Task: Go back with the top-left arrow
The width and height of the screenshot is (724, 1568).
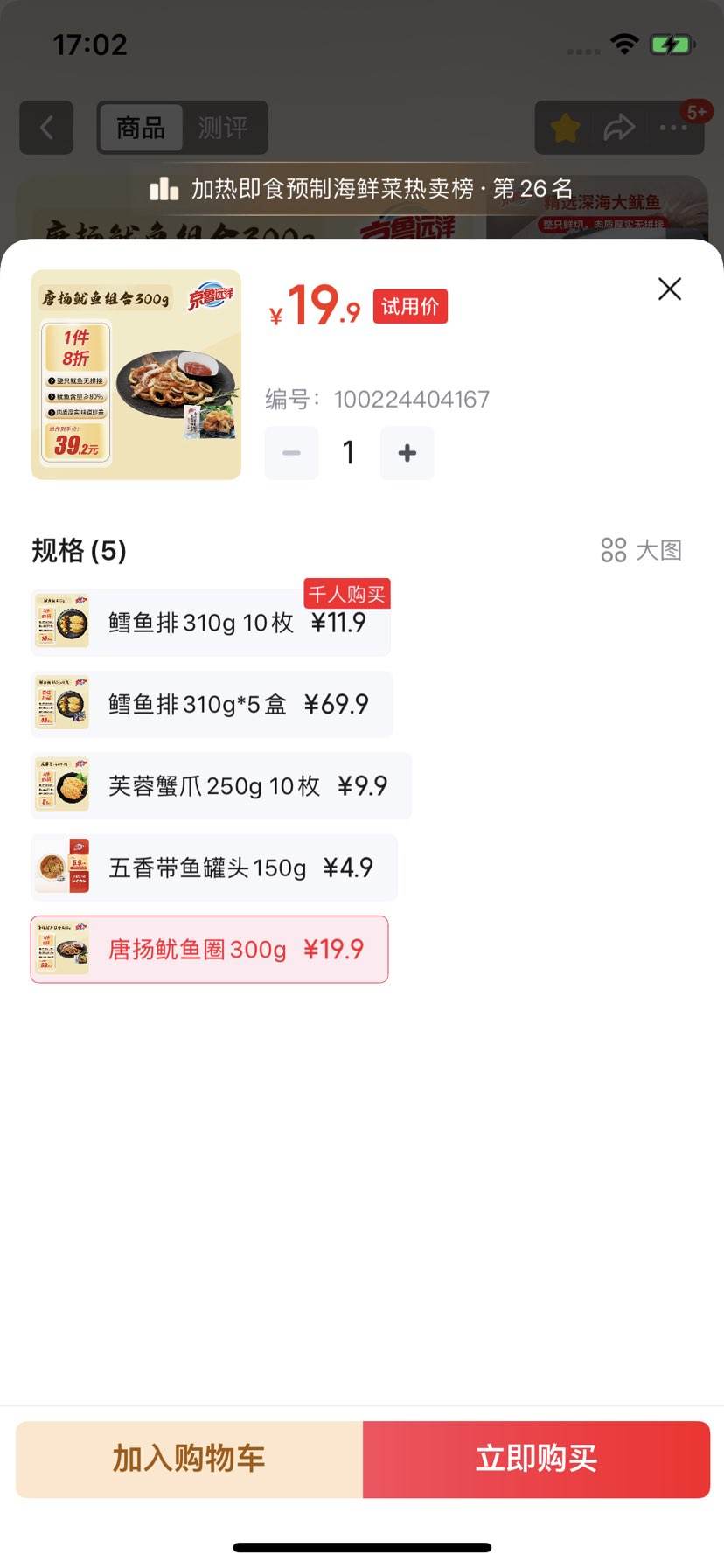Action: pos(46,128)
